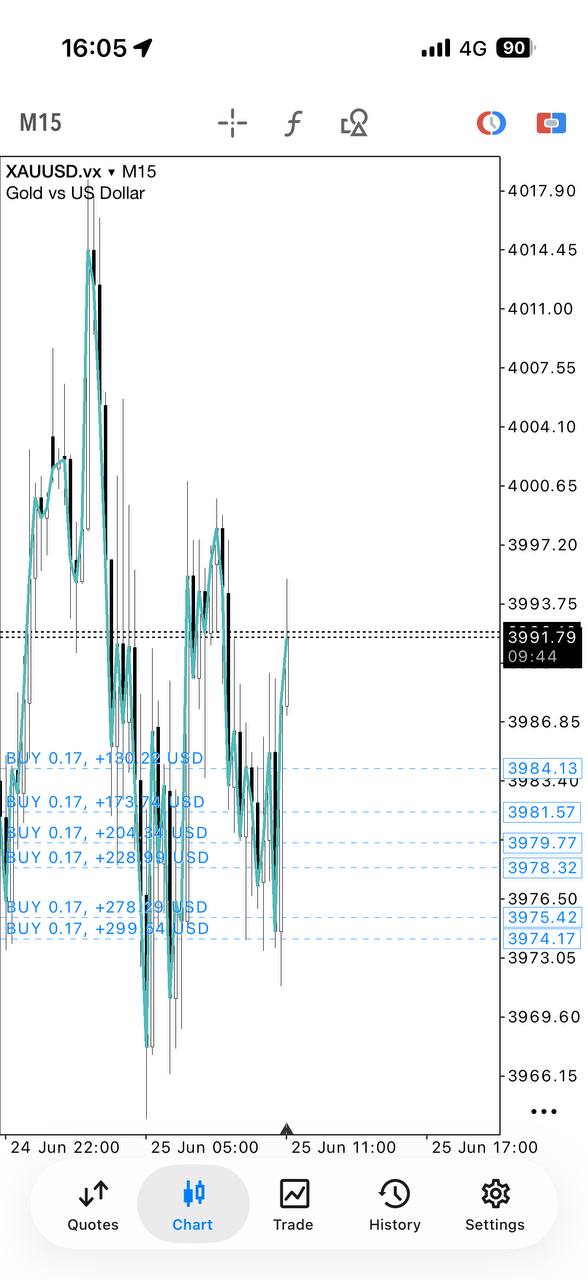Open the red and blue trade panel icon

click(x=551, y=123)
